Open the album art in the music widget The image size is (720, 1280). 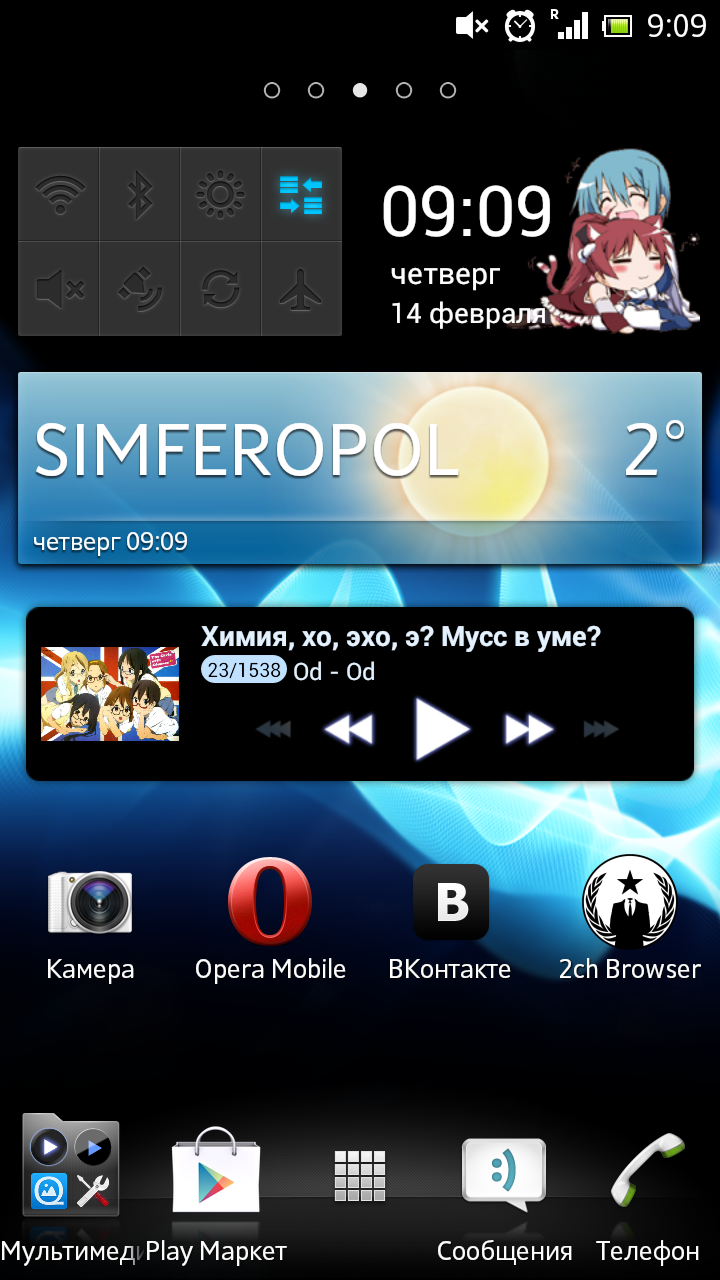pos(110,694)
